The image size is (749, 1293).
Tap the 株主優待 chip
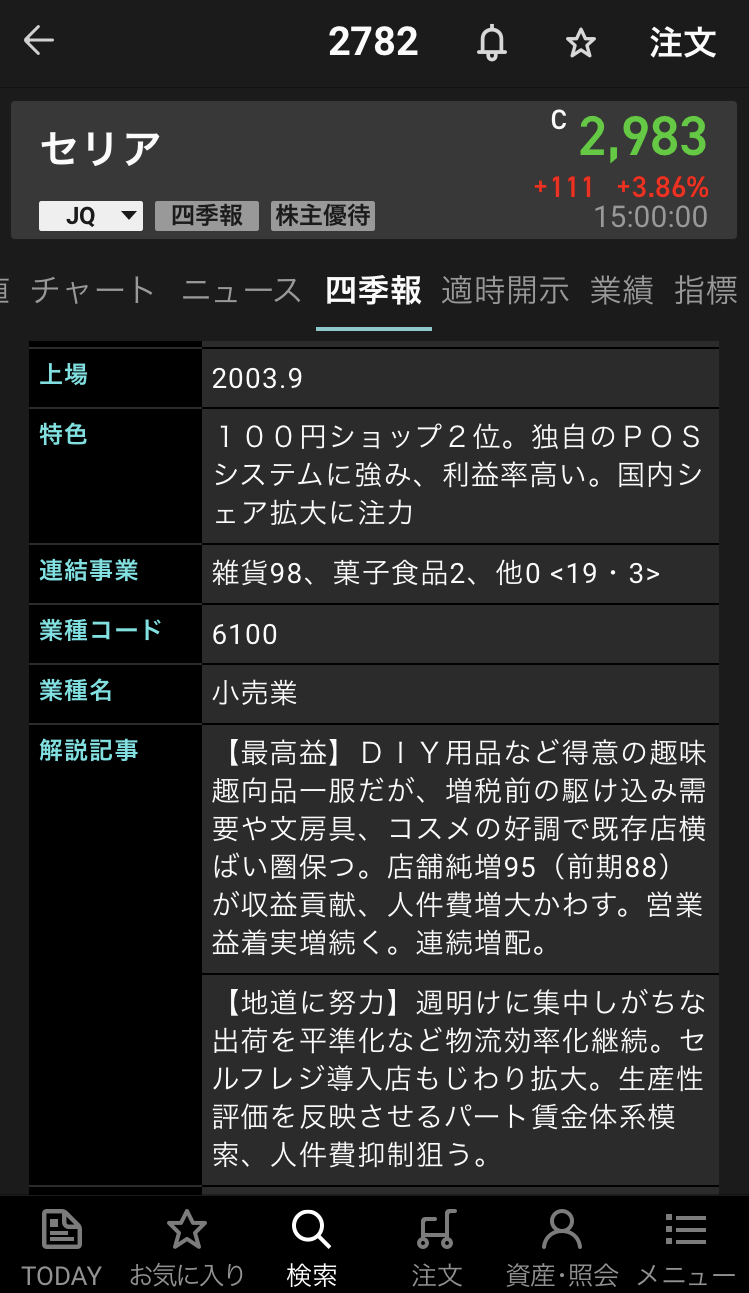323,216
